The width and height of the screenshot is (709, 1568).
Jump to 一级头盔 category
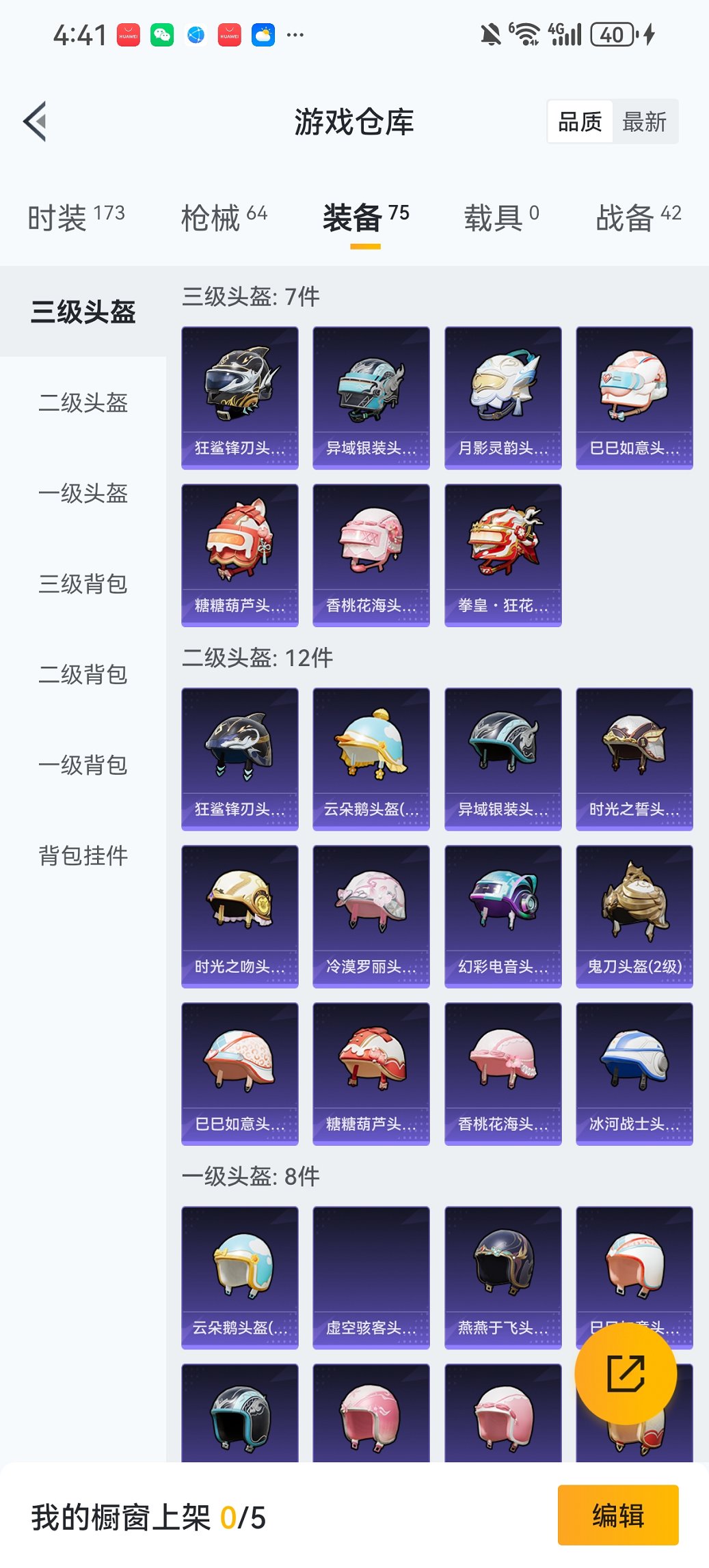(x=83, y=493)
